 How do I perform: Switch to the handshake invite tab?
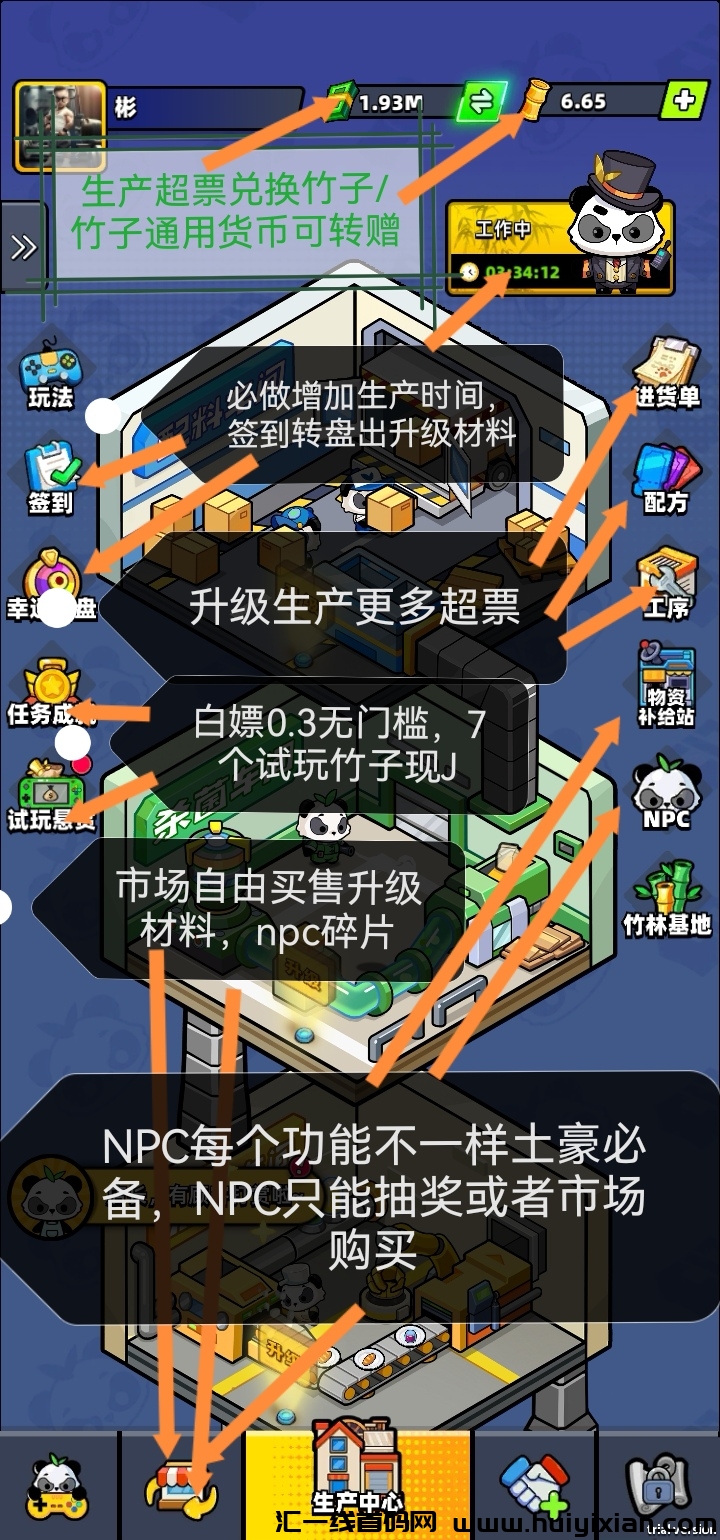pos(535,1487)
